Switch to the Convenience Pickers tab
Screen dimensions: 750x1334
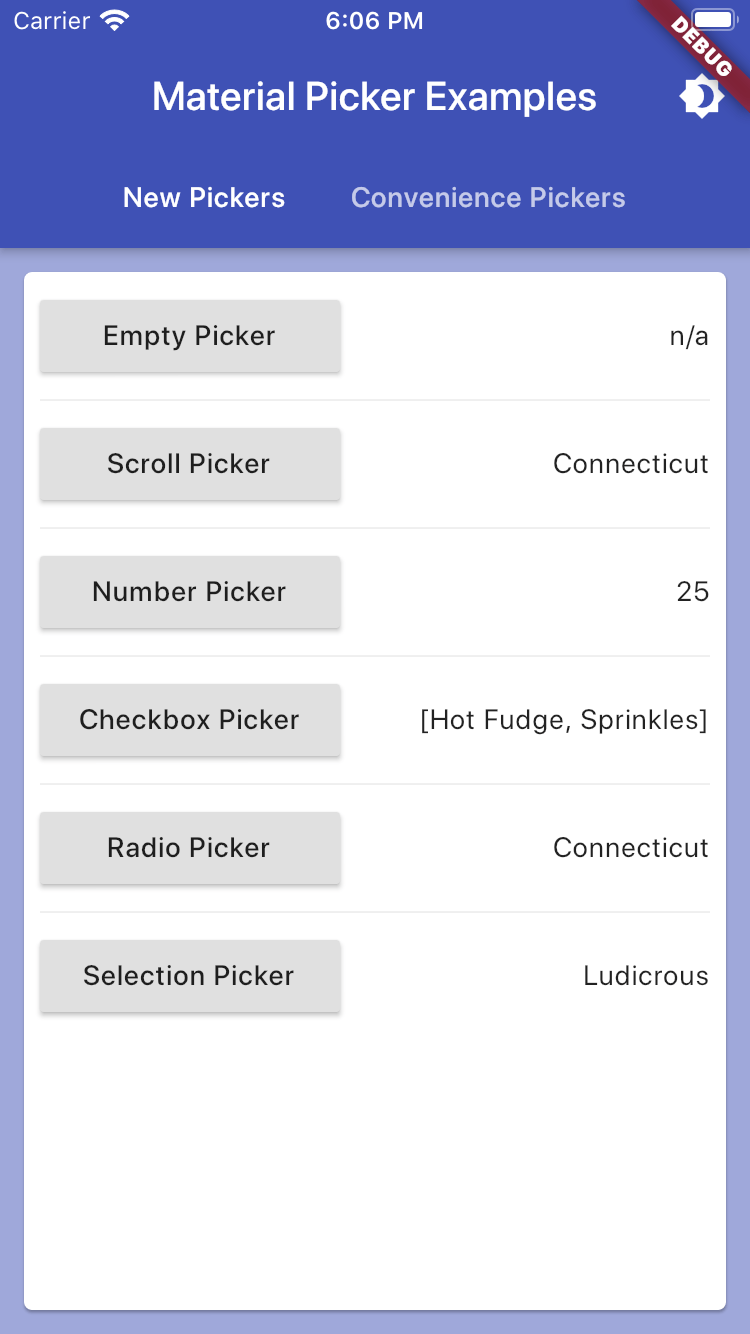[x=488, y=197]
